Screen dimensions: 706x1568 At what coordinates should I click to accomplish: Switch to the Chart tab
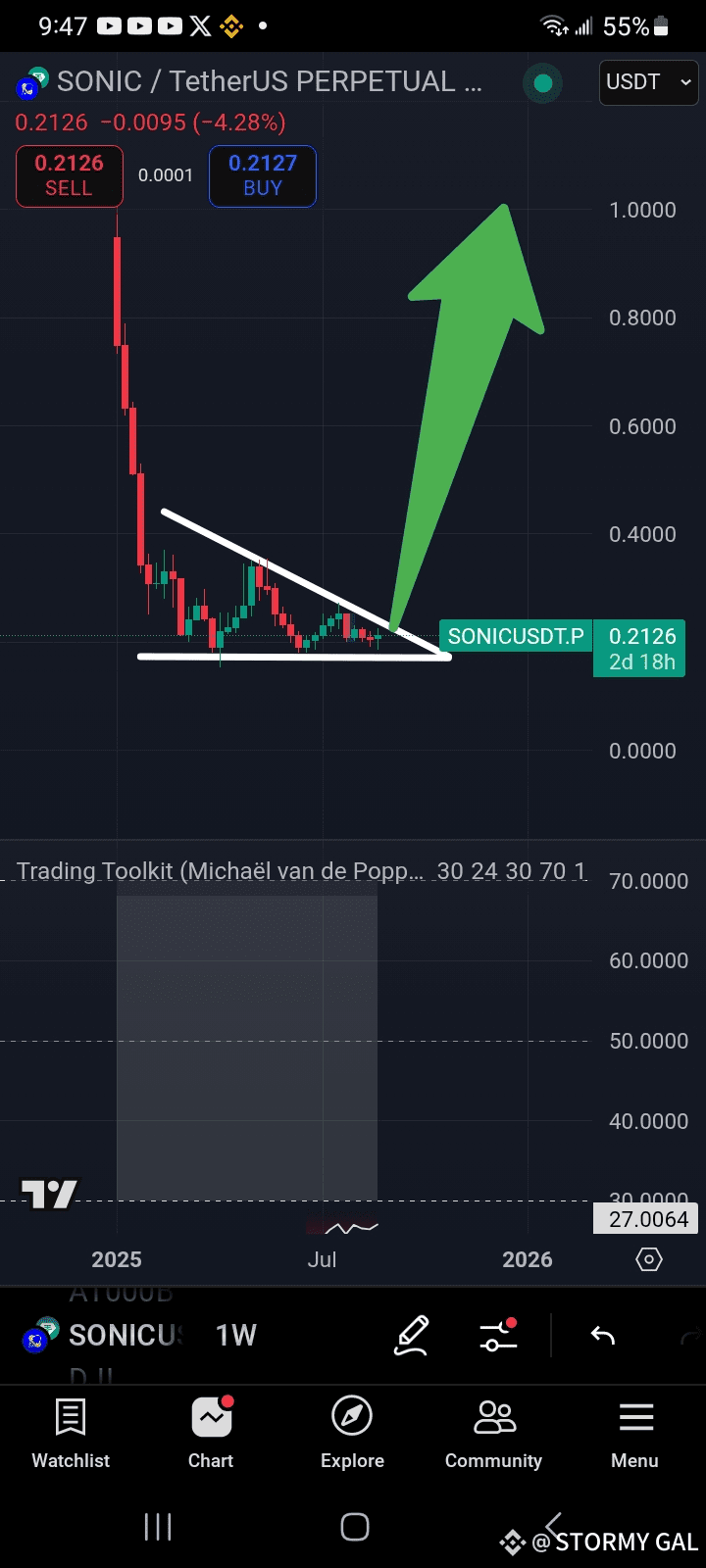pos(211,1434)
